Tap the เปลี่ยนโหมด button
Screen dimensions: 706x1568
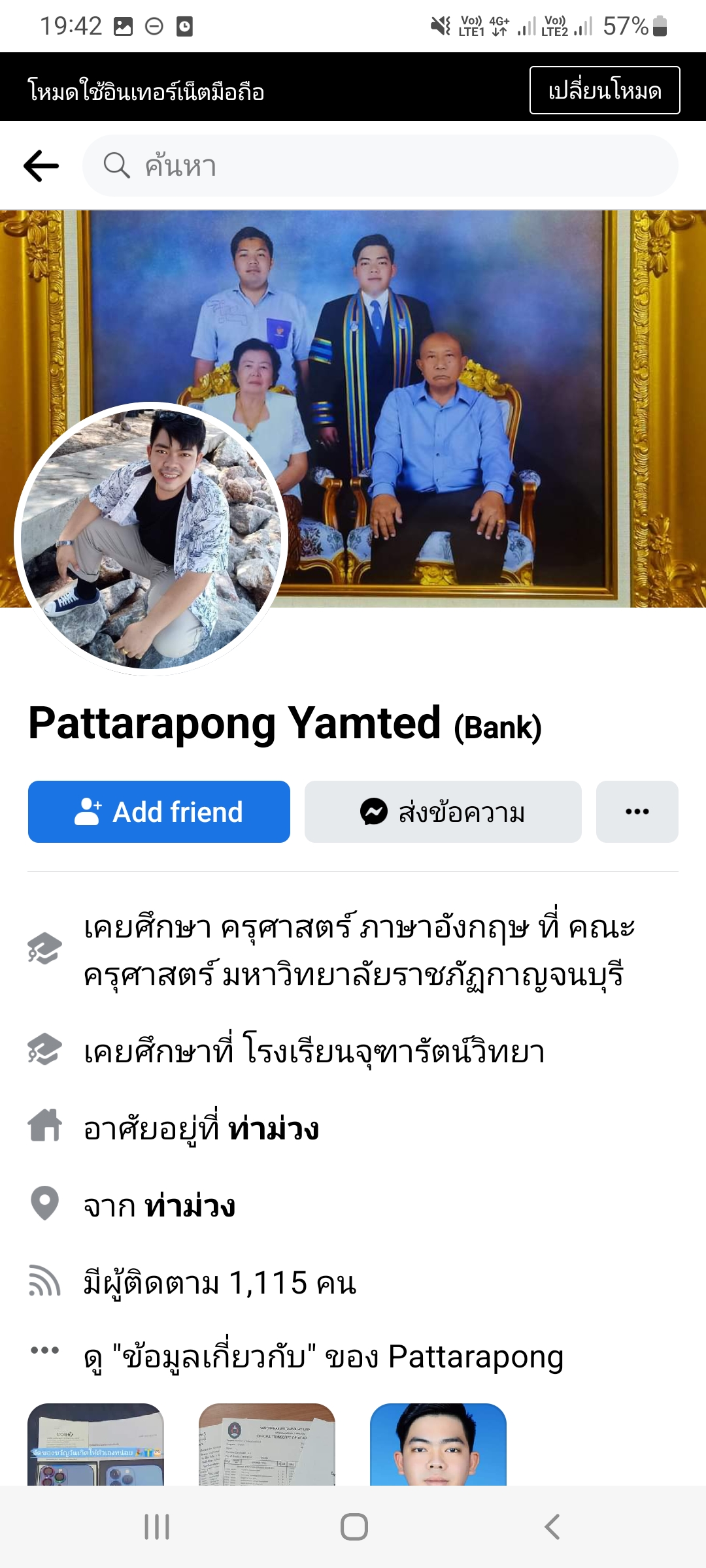click(604, 90)
